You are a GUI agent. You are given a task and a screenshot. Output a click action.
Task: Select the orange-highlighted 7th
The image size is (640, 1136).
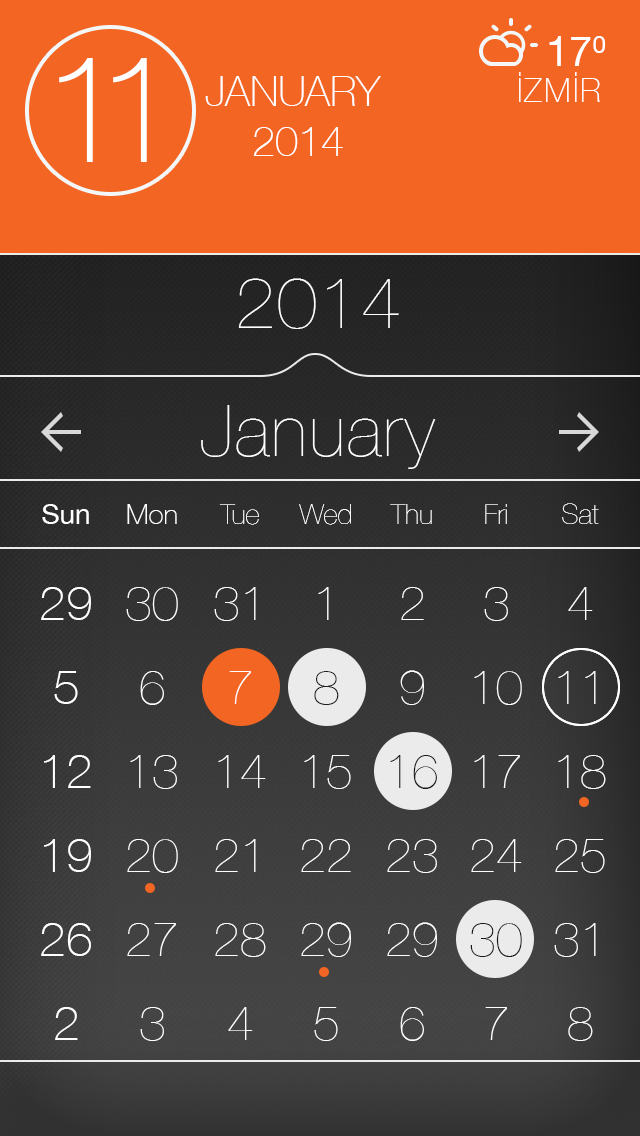pos(240,687)
